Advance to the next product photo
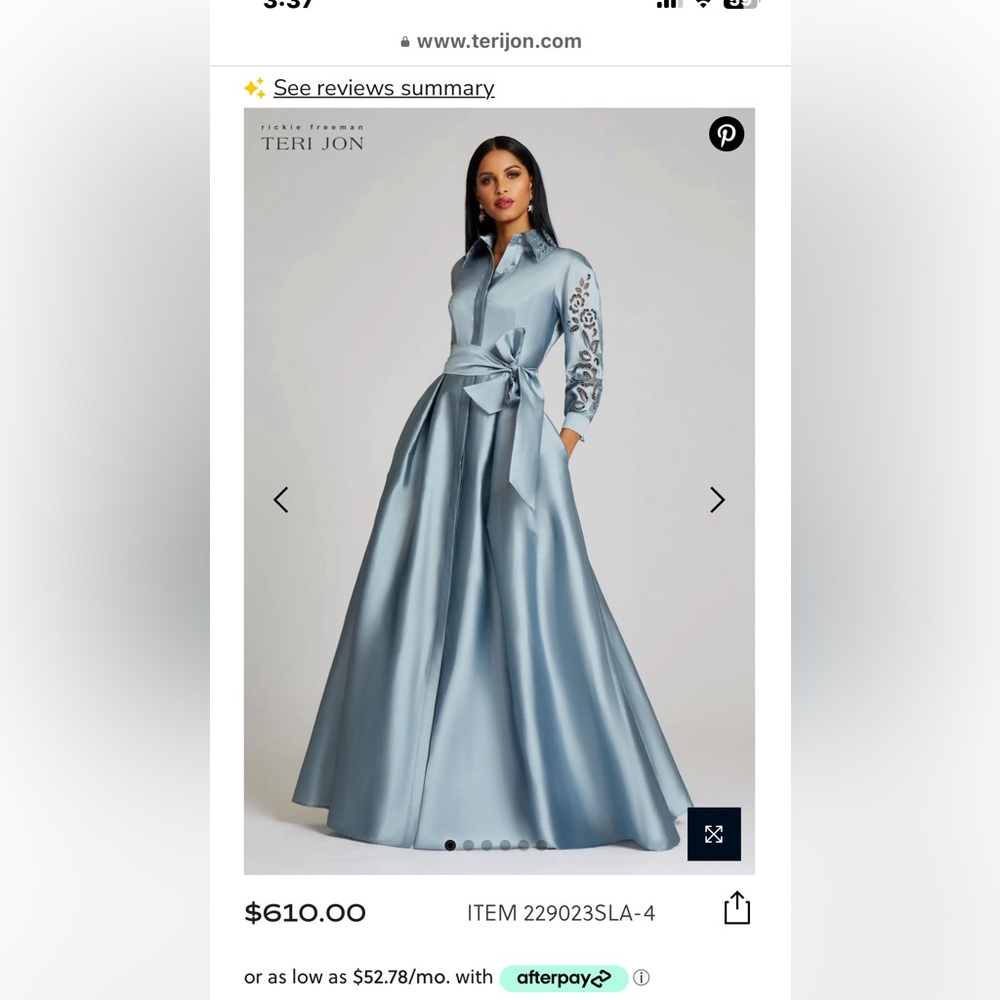The image size is (1000, 1000). [717, 500]
